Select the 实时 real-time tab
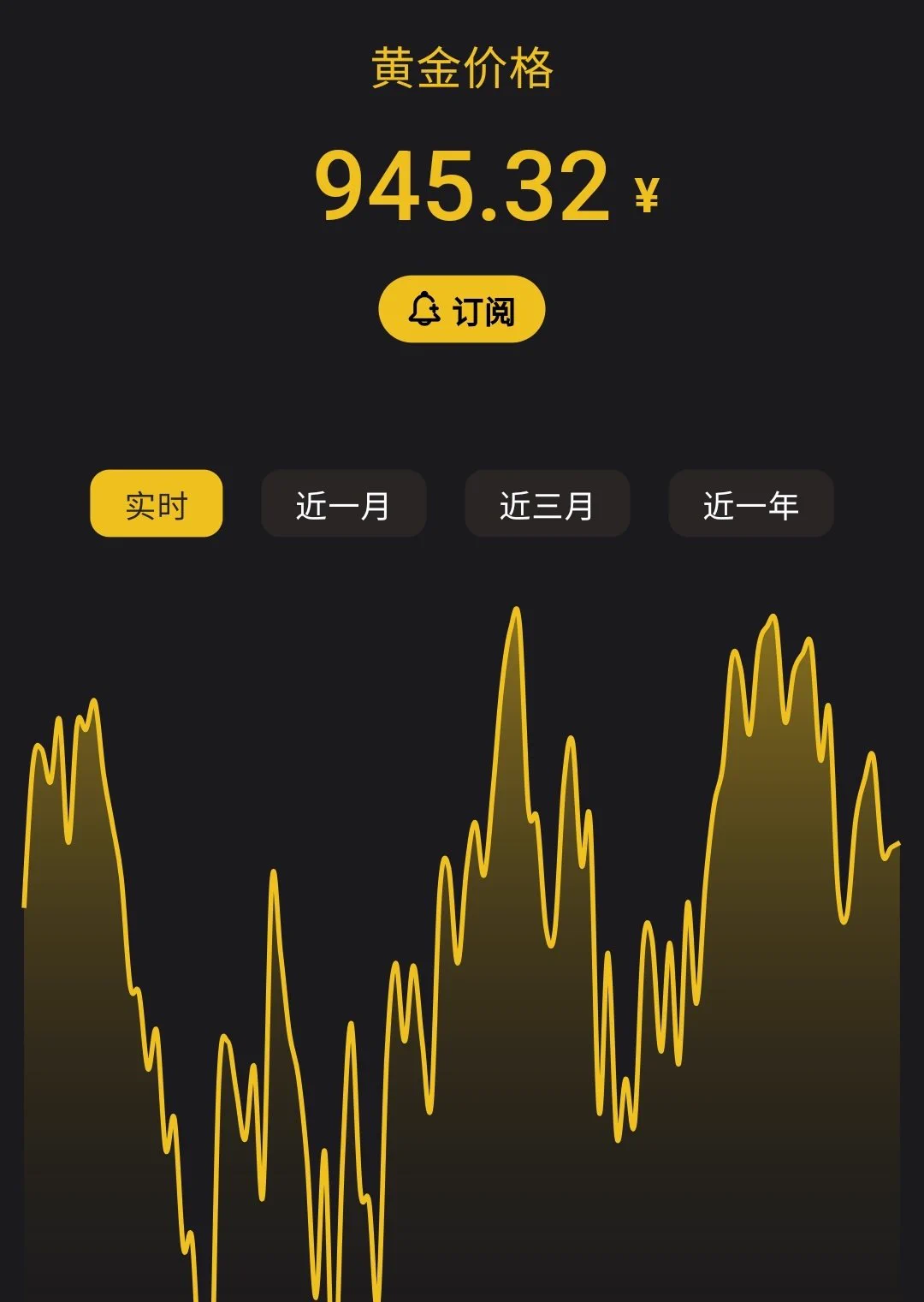Viewport: 924px width, 1302px height. 156,504
